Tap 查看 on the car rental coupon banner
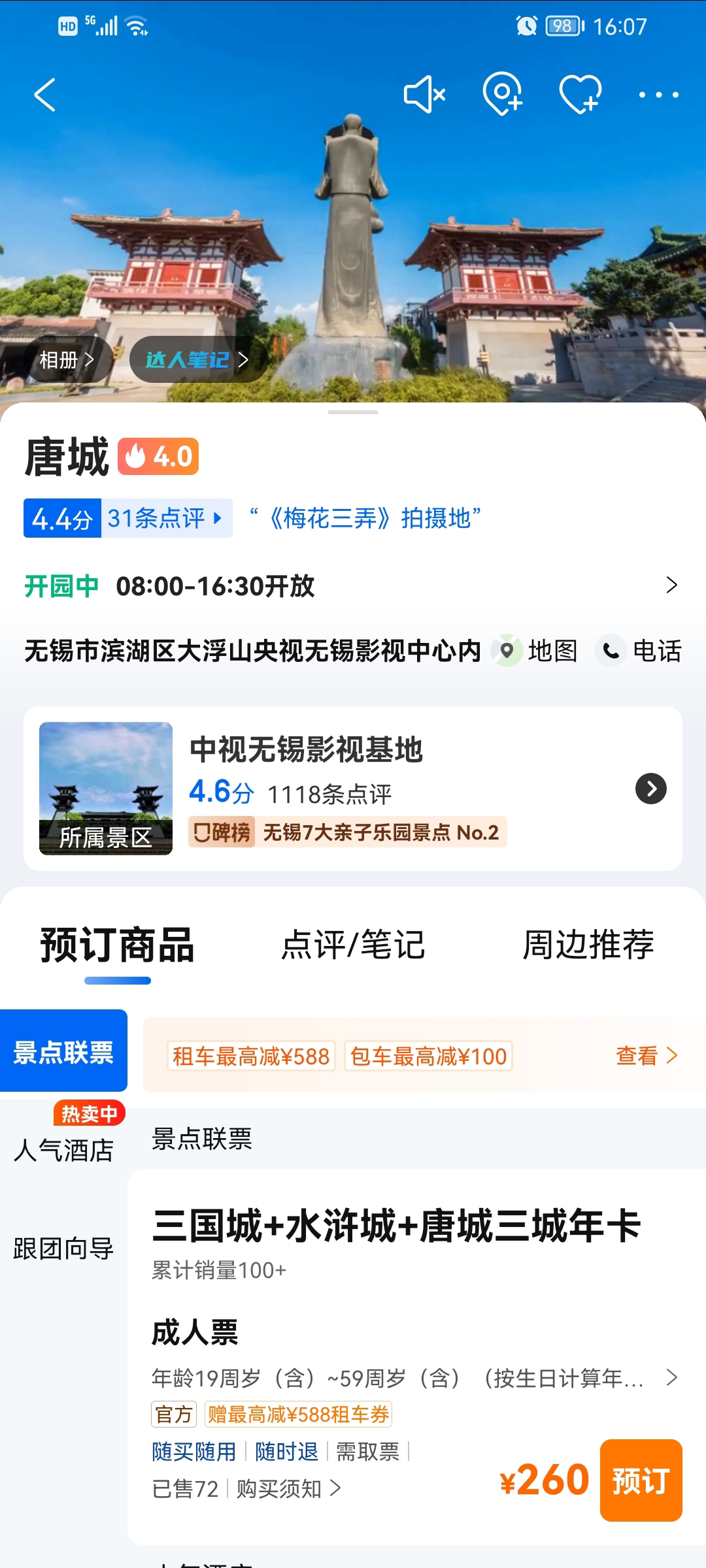Screen dimensions: 706x1568 pyautogui.click(x=646, y=1055)
